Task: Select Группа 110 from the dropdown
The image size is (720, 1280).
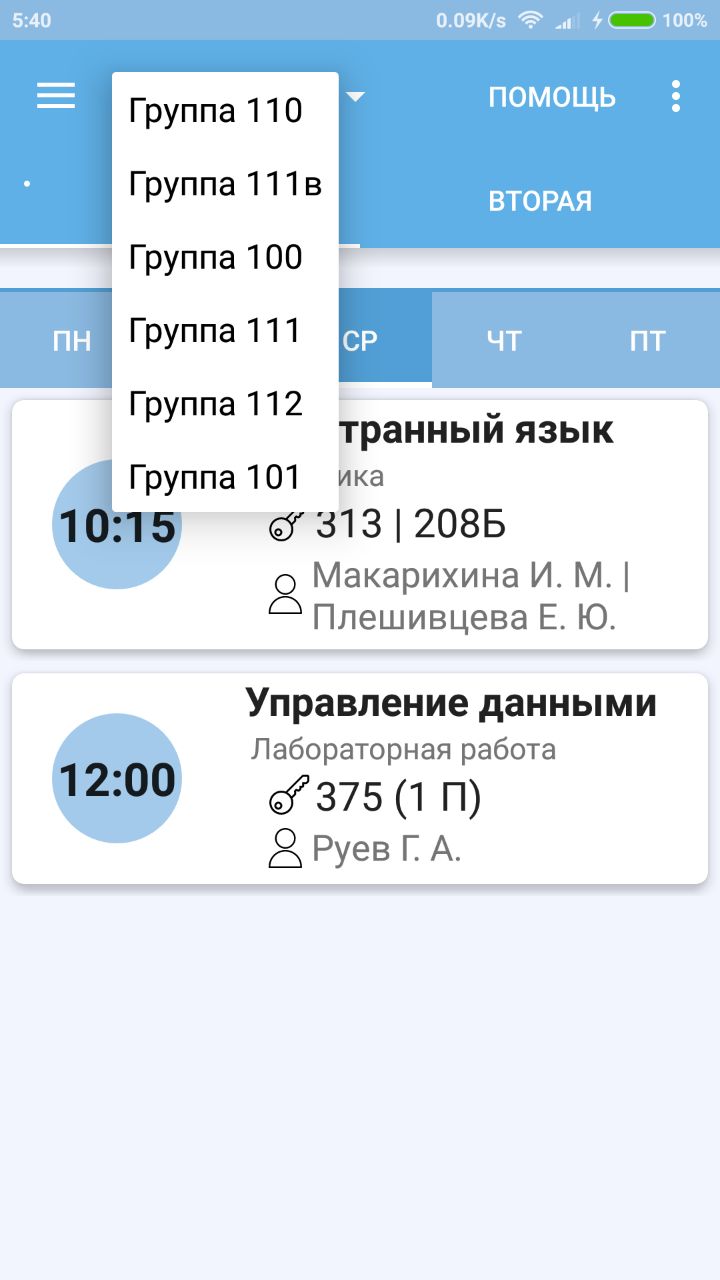Action: point(216,110)
